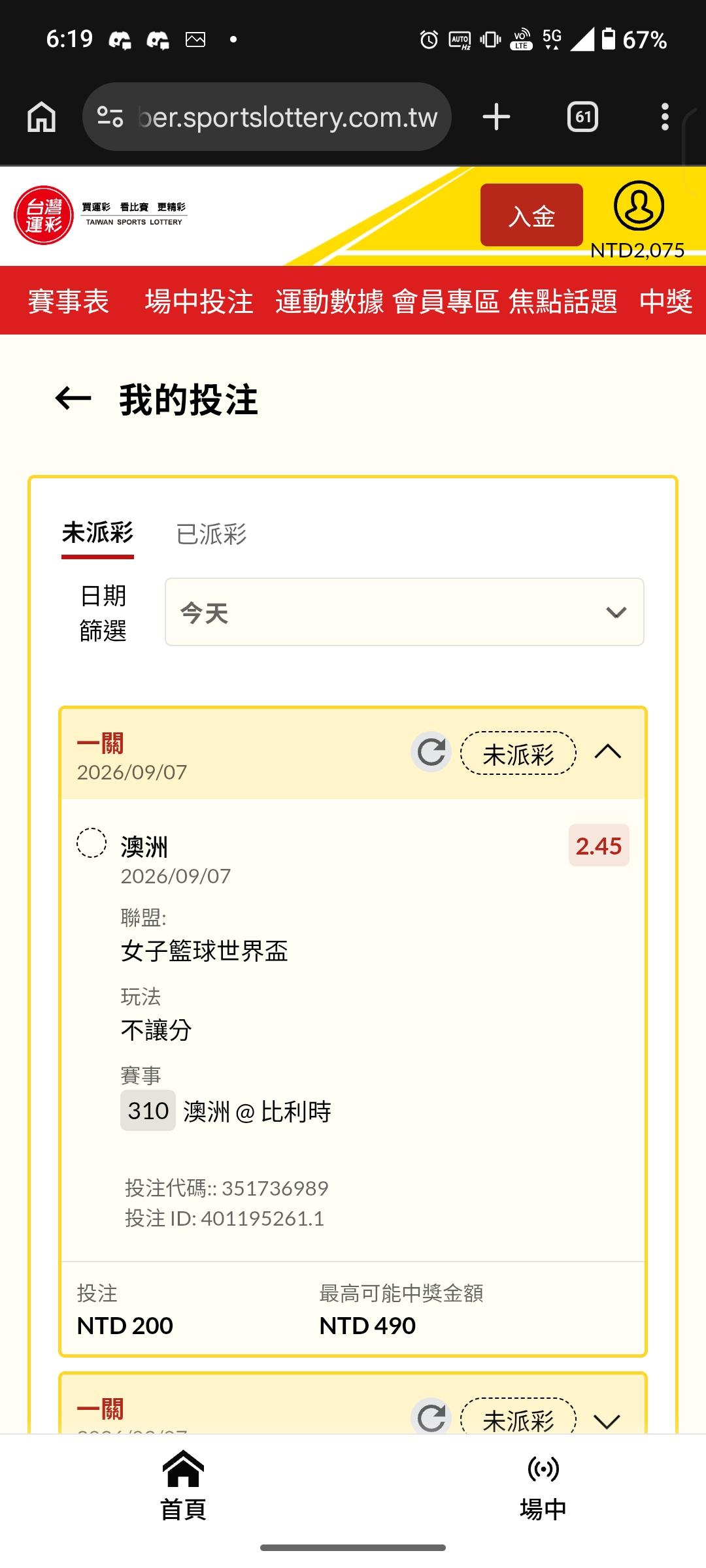Open the browser home button

tap(42, 117)
